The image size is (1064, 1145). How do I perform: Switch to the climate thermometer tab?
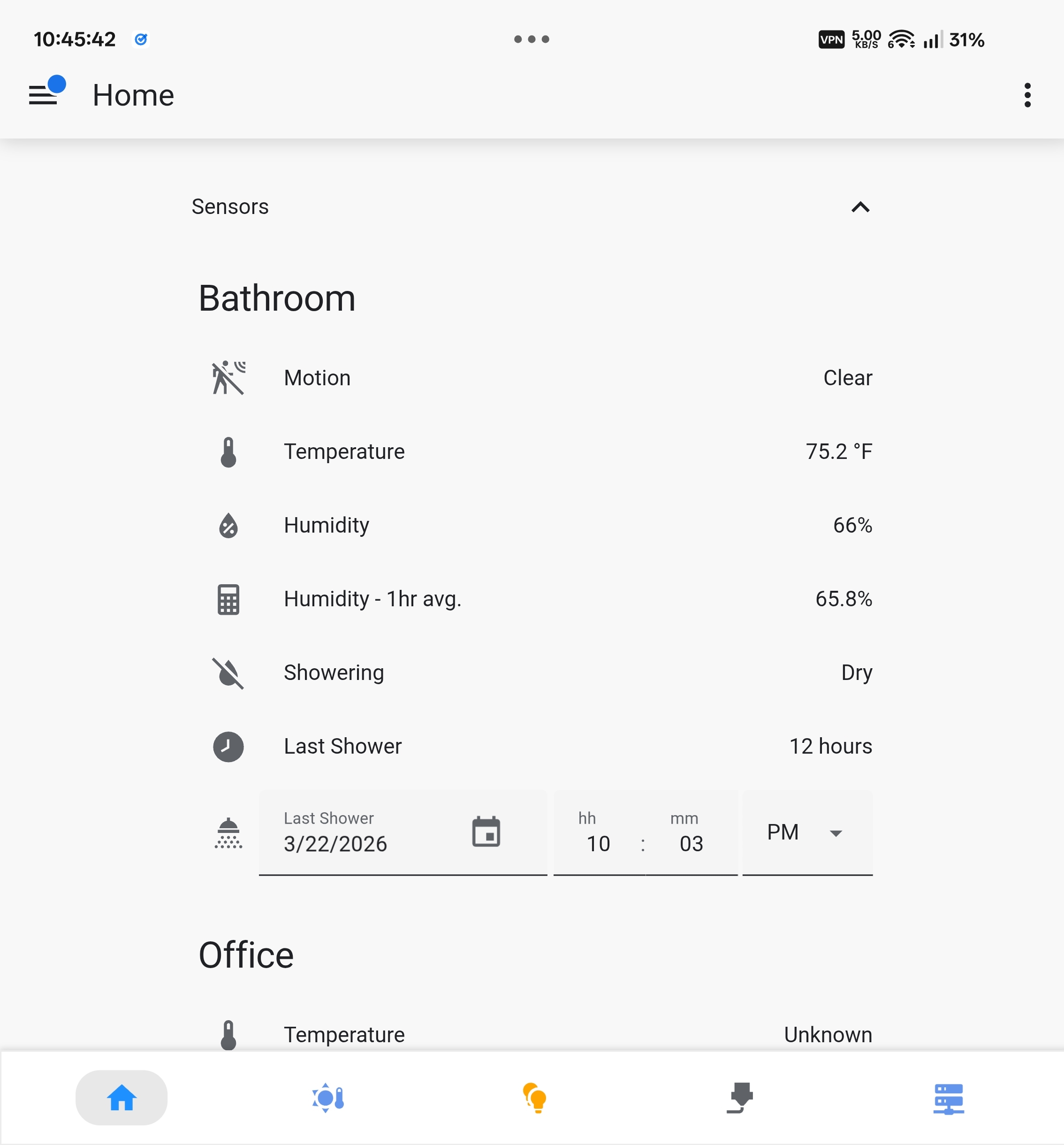(x=328, y=1098)
